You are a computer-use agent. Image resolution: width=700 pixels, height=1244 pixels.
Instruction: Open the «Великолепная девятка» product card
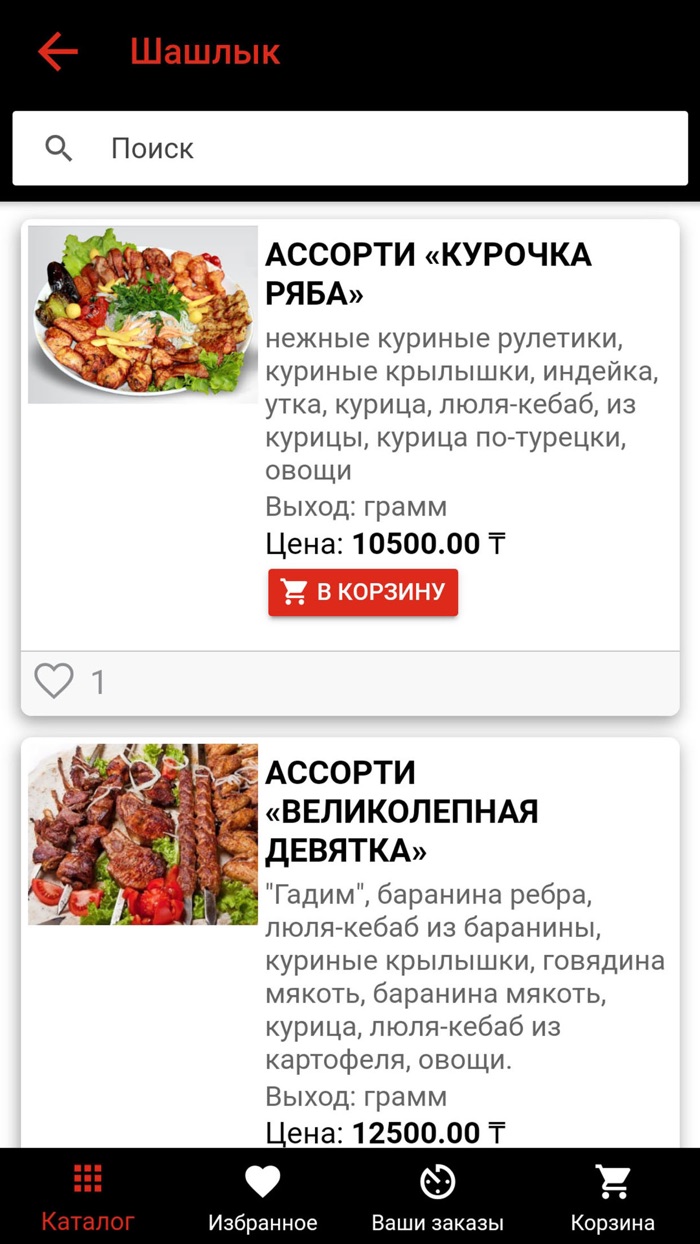point(350,943)
